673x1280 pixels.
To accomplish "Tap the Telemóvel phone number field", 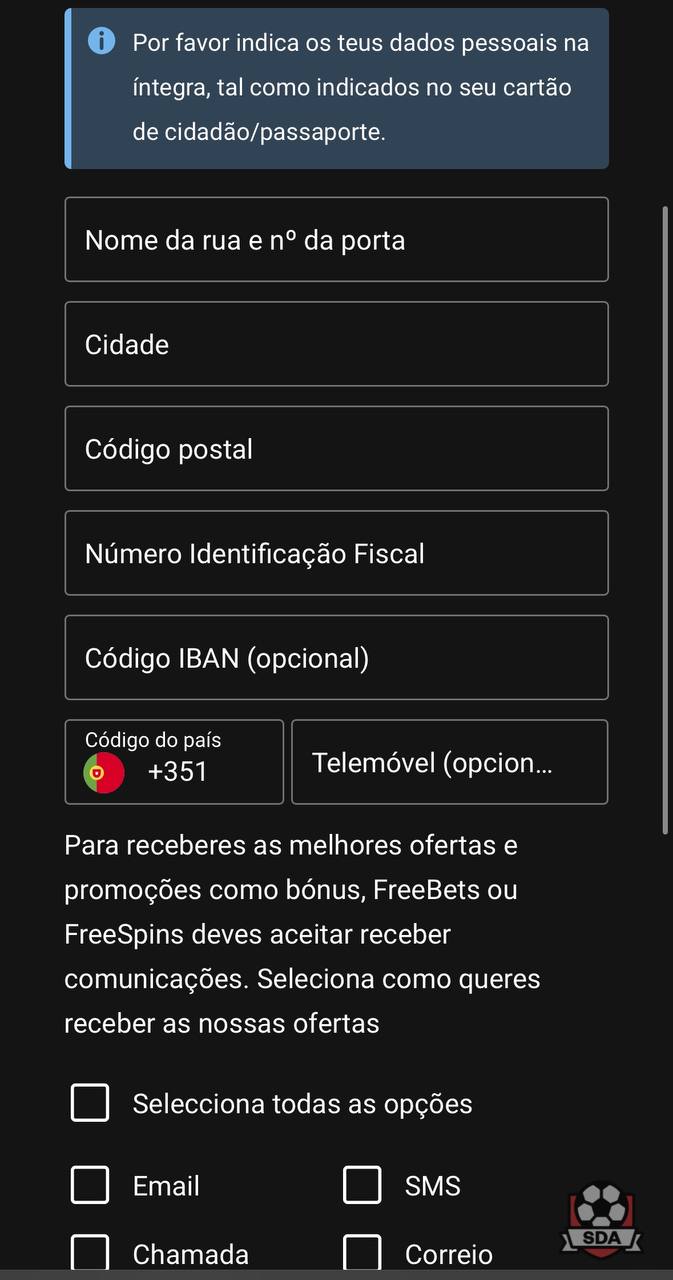I will (449, 762).
